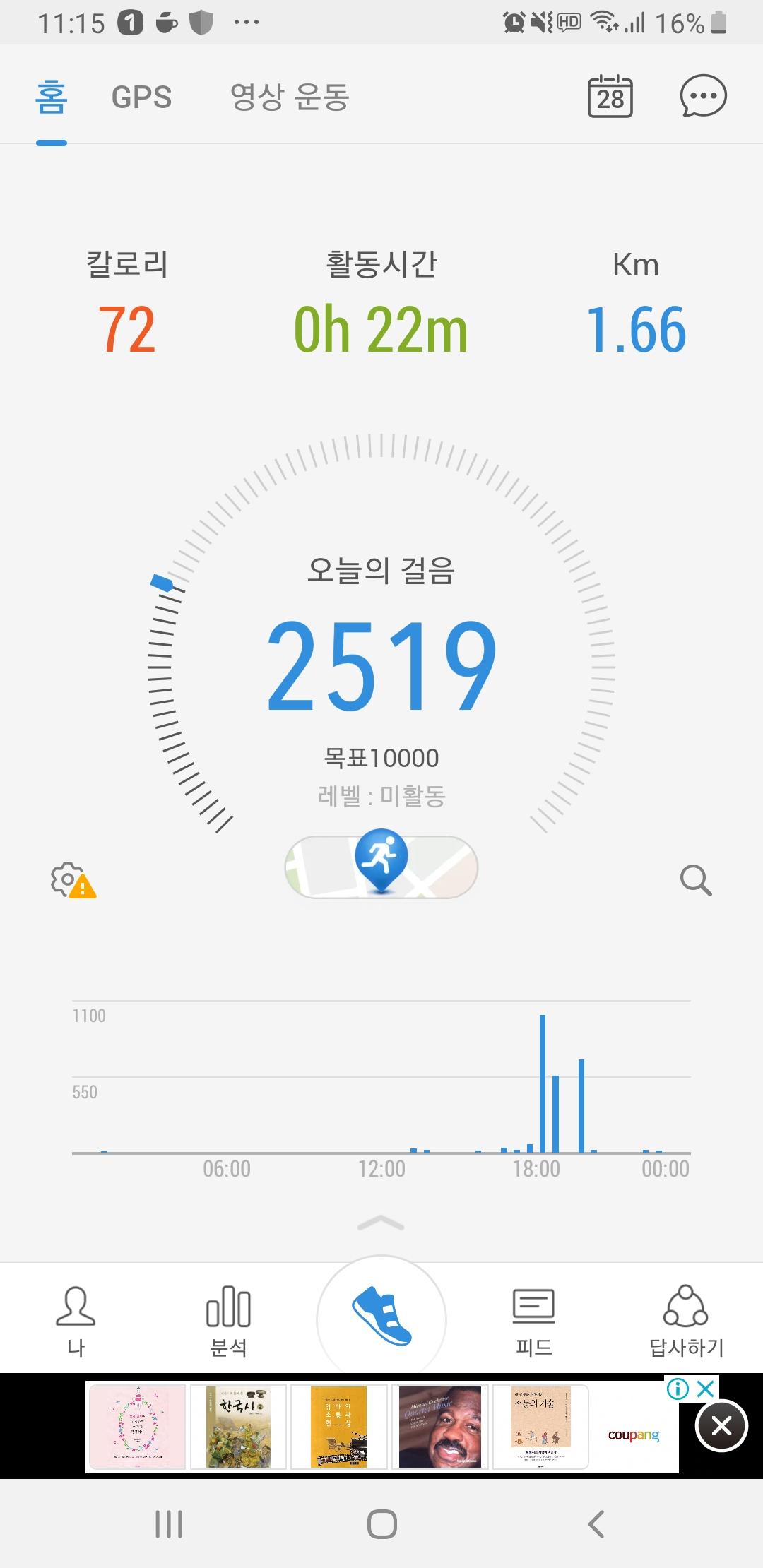Tap the ad info icon
763x1568 pixels.
pyautogui.click(x=678, y=1389)
